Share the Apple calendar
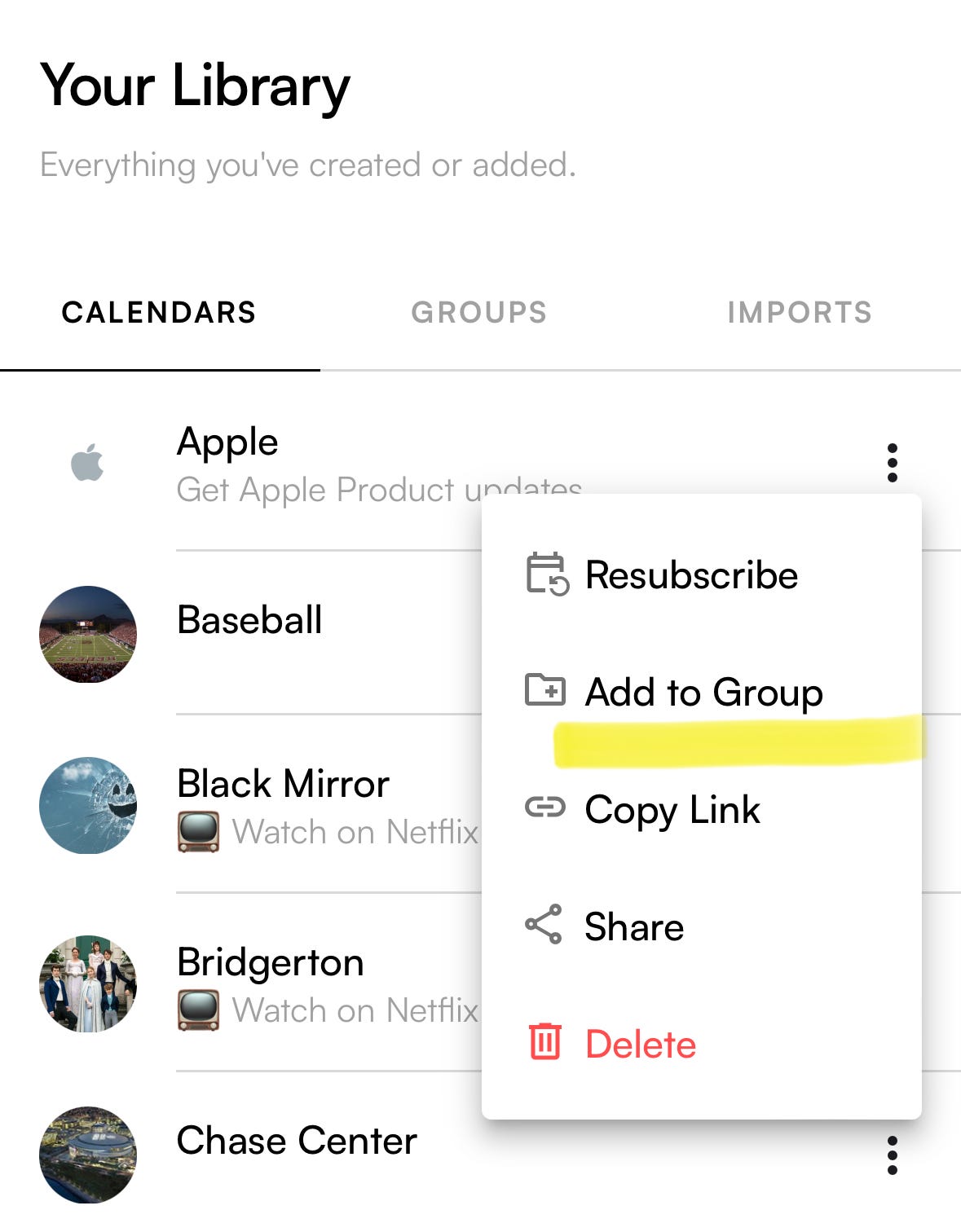961x1232 pixels. coord(633,927)
